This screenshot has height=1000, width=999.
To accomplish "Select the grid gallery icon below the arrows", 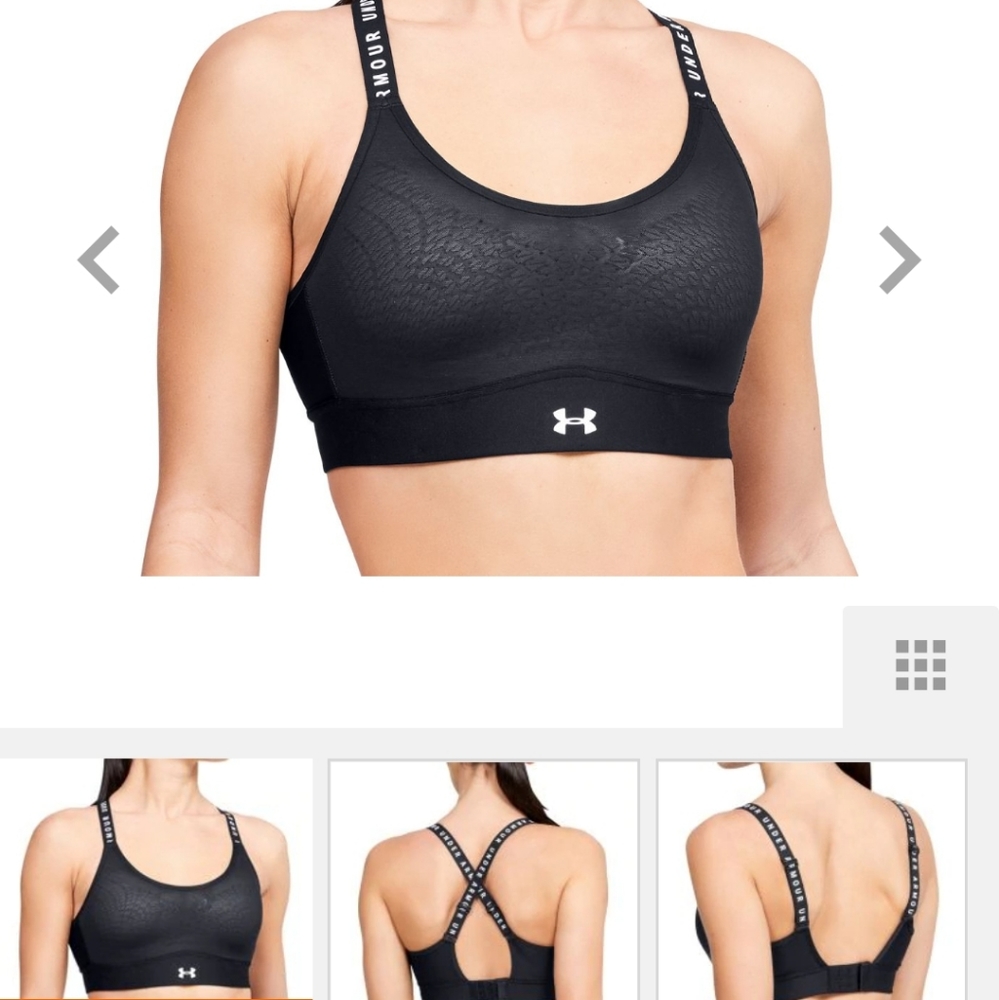I will tap(920, 665).
